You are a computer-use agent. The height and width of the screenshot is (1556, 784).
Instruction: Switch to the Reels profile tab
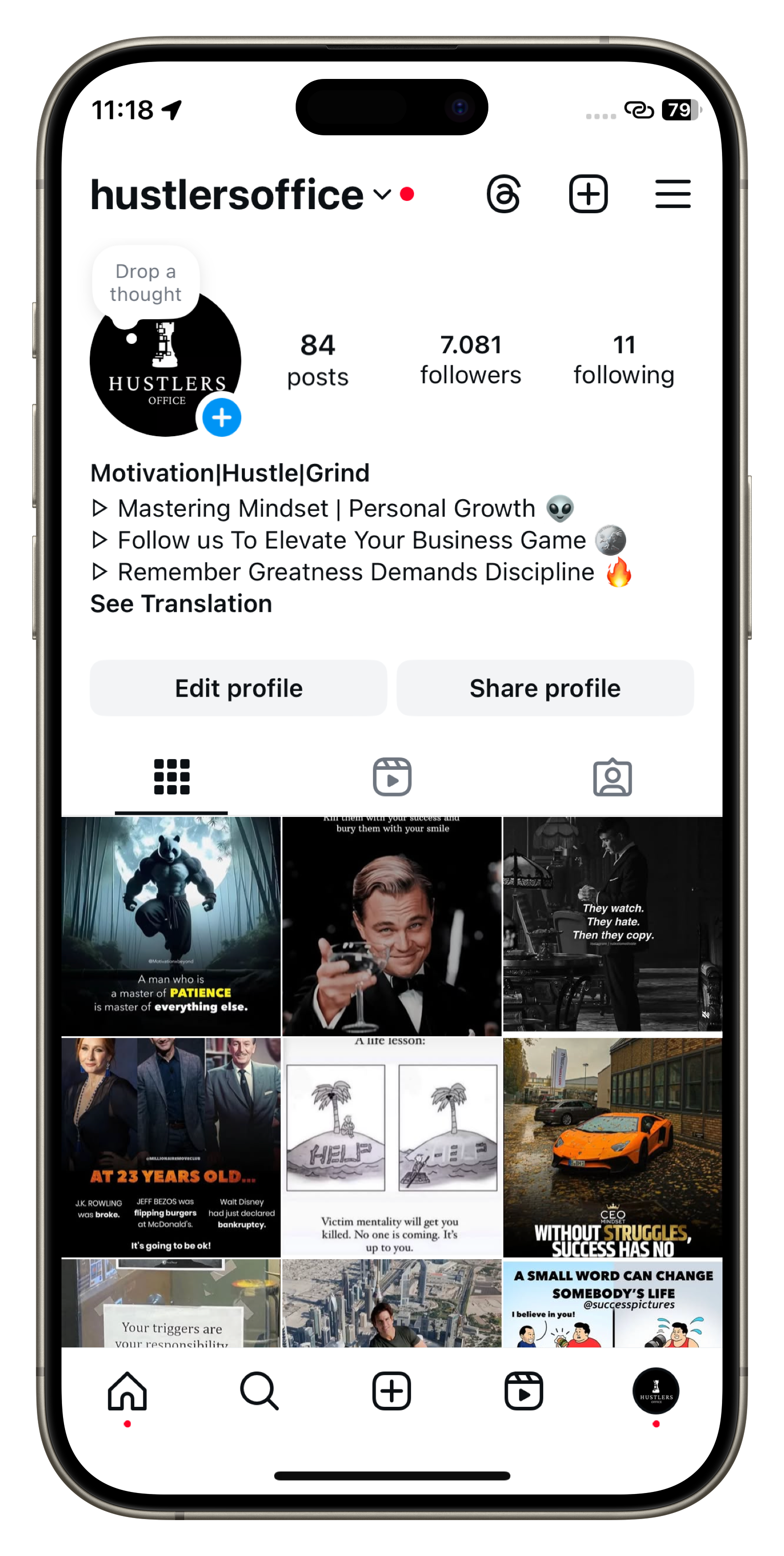coord(392,777)
